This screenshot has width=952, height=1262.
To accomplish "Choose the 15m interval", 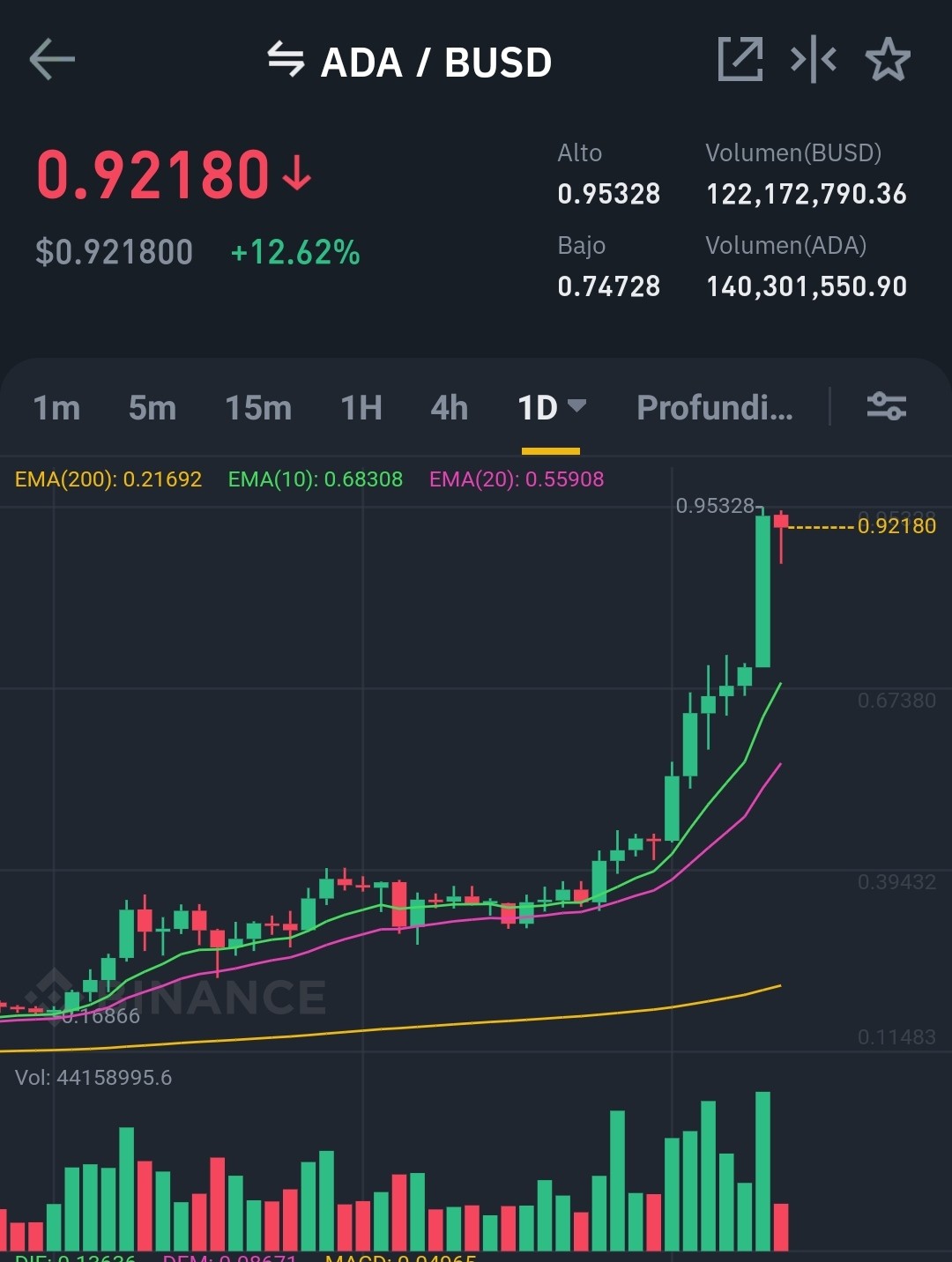I will pos(258,408).
